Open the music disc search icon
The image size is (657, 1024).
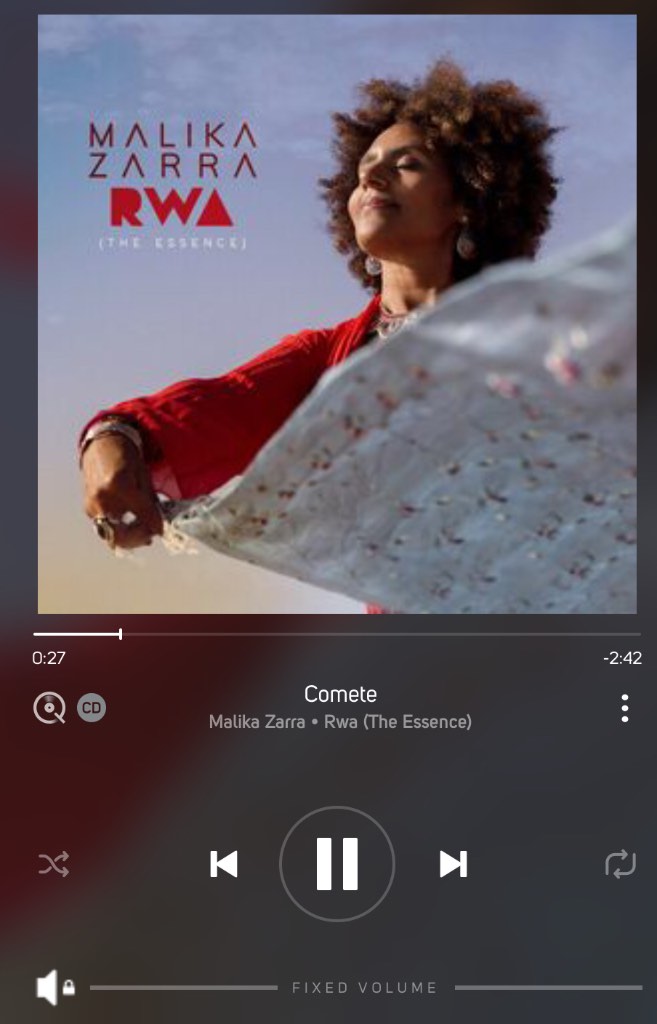point(49,708)
